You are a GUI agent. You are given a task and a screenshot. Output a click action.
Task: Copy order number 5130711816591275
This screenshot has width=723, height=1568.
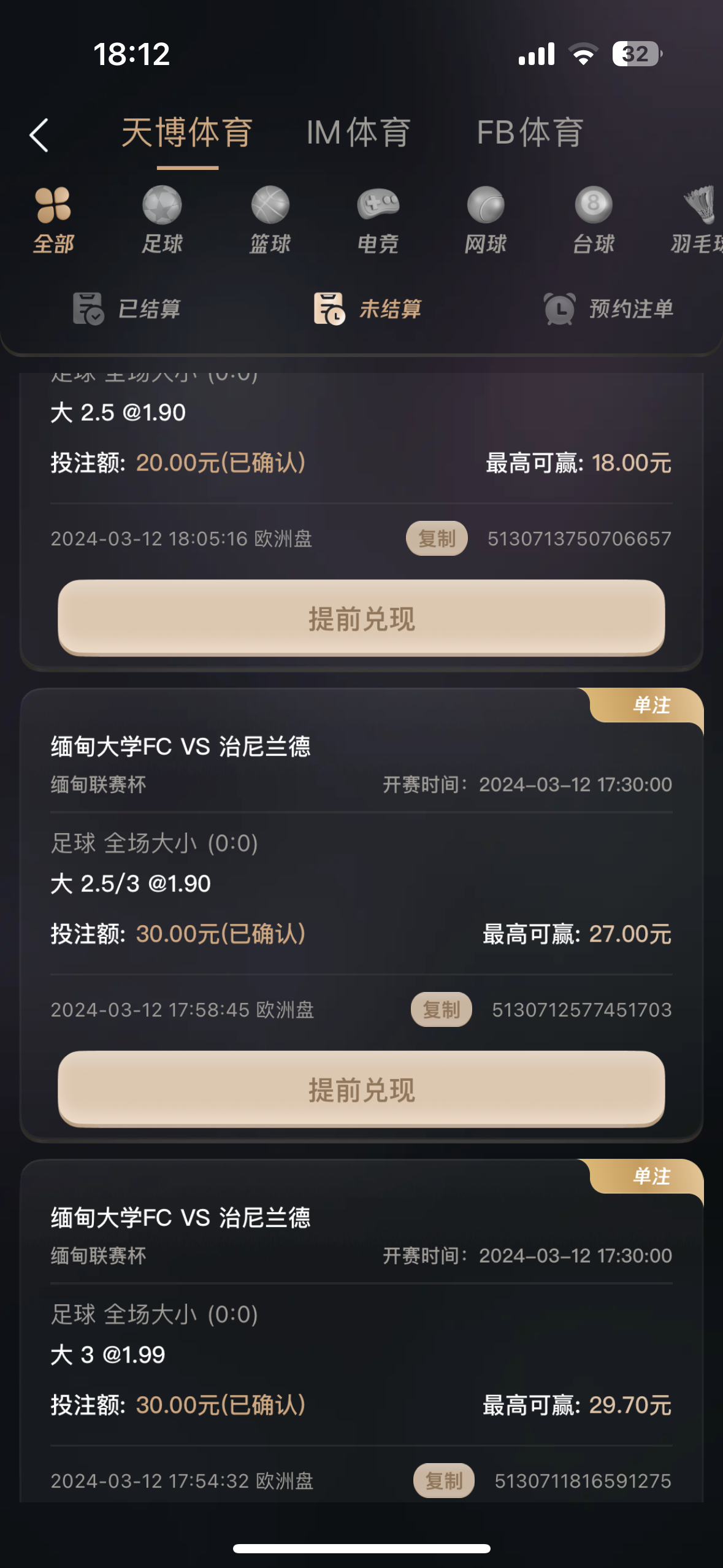[x=443, y=1481]
